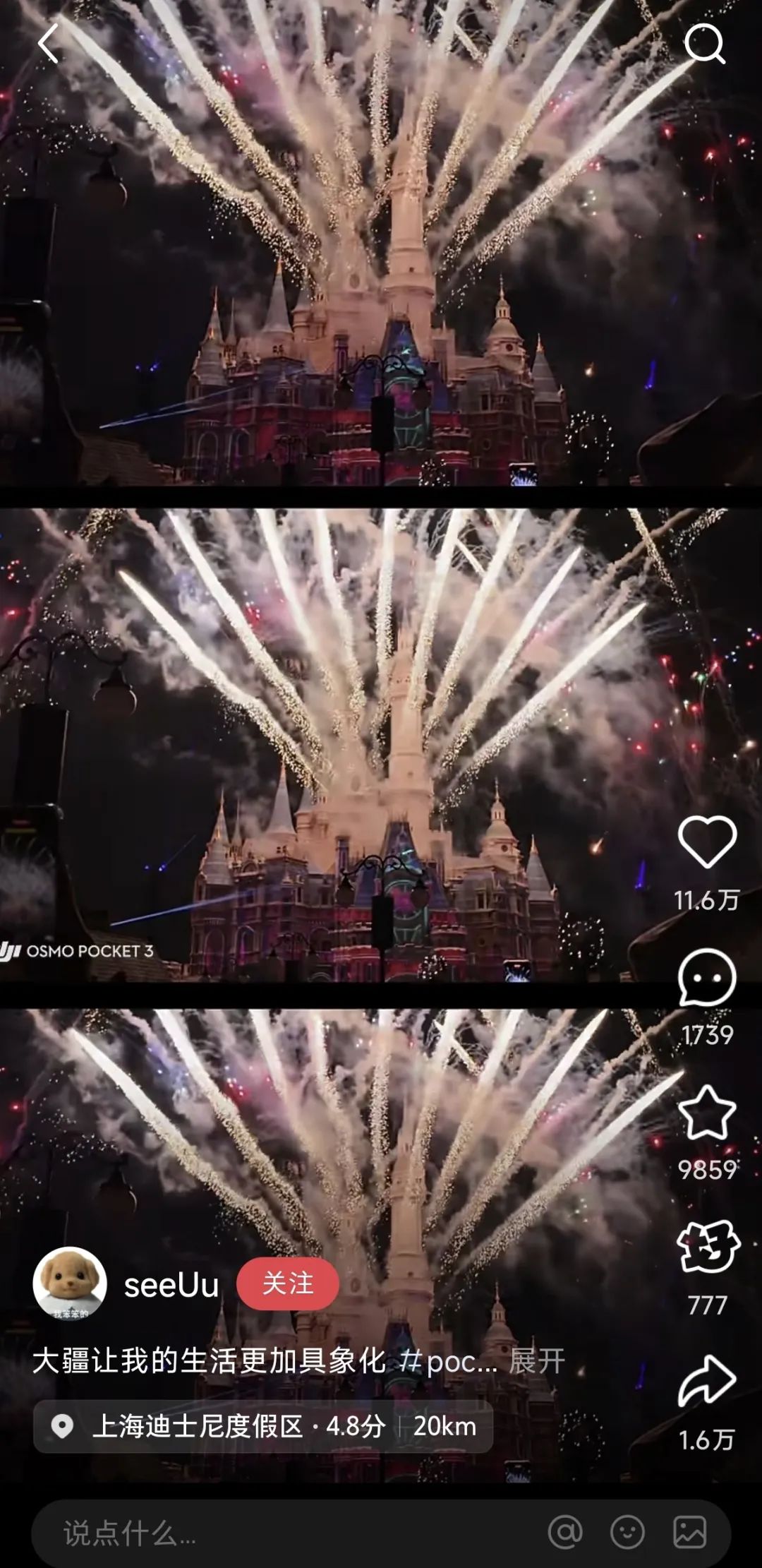
Task: Expand the caption with 展开
Action: (537, 1360)
